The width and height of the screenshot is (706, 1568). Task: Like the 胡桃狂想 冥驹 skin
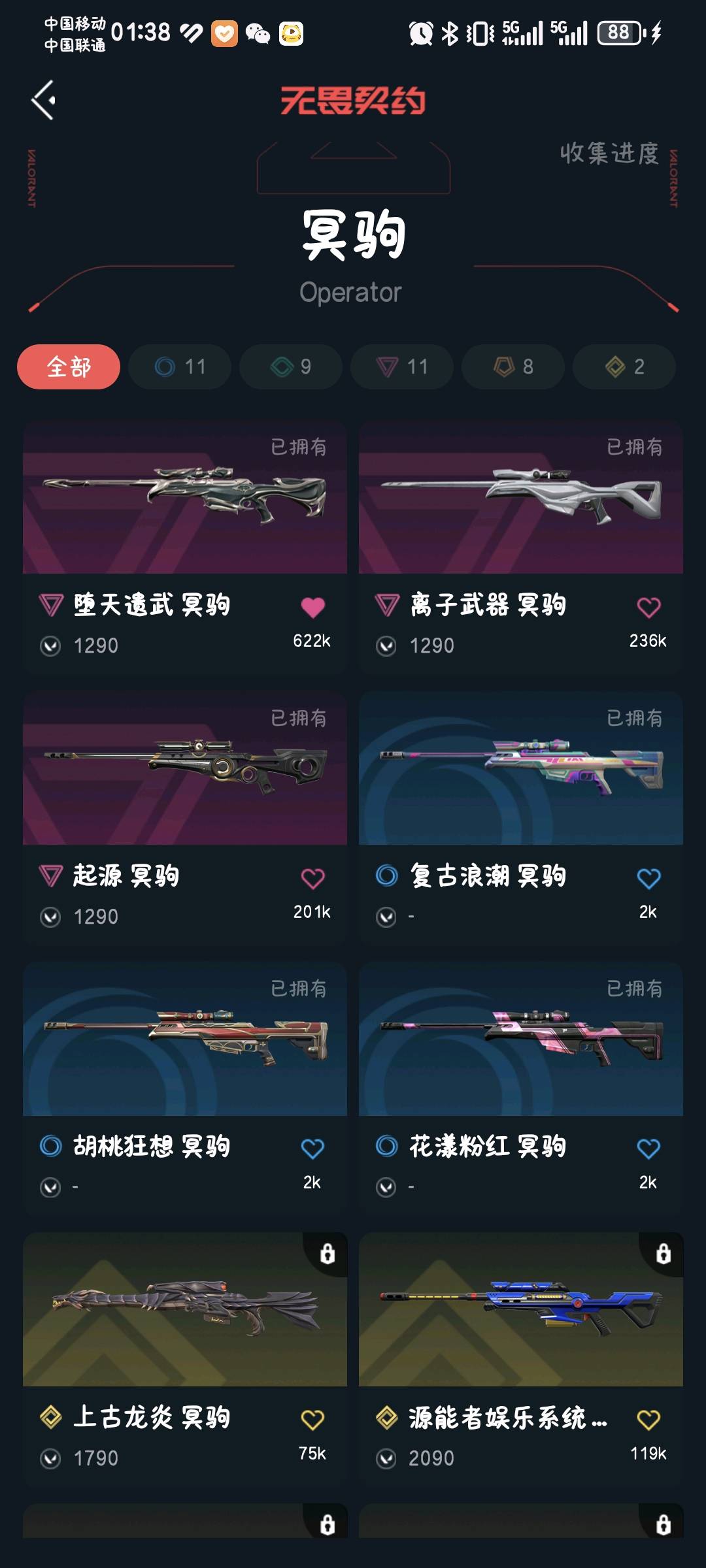pyautogui.click(x=312, y=1149)
